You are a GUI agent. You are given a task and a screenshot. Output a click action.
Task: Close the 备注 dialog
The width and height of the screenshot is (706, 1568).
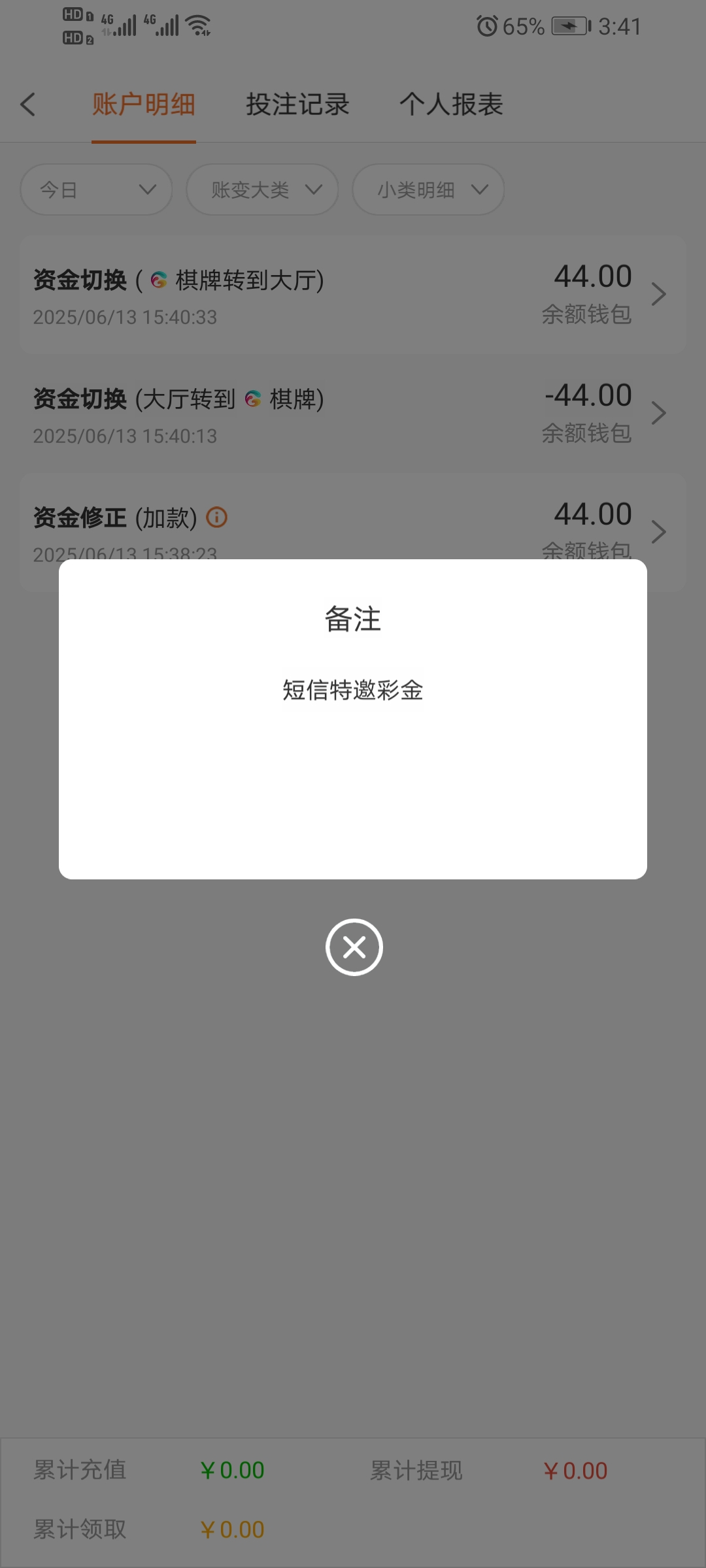(354, 947)
